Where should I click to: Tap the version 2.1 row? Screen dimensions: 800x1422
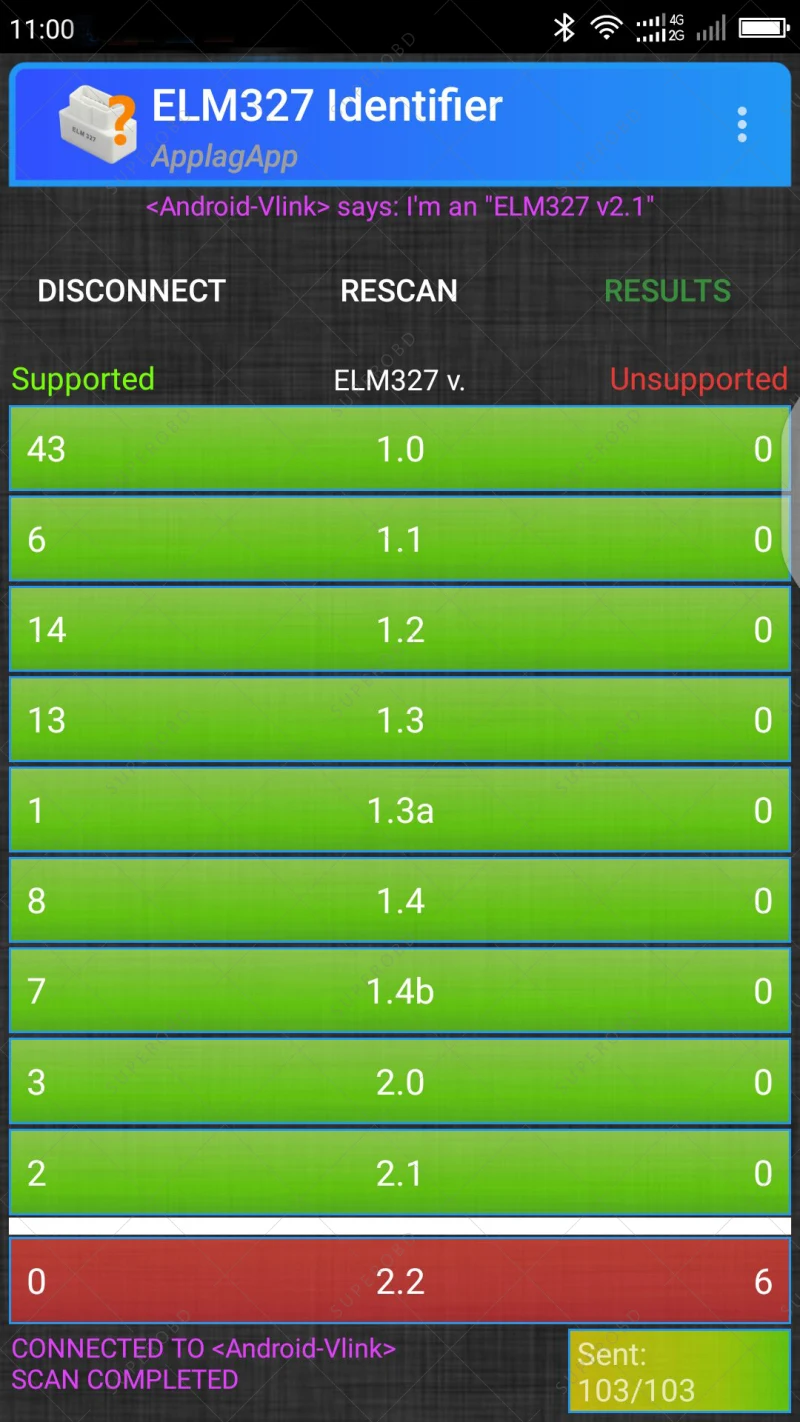coord(400,1172)
